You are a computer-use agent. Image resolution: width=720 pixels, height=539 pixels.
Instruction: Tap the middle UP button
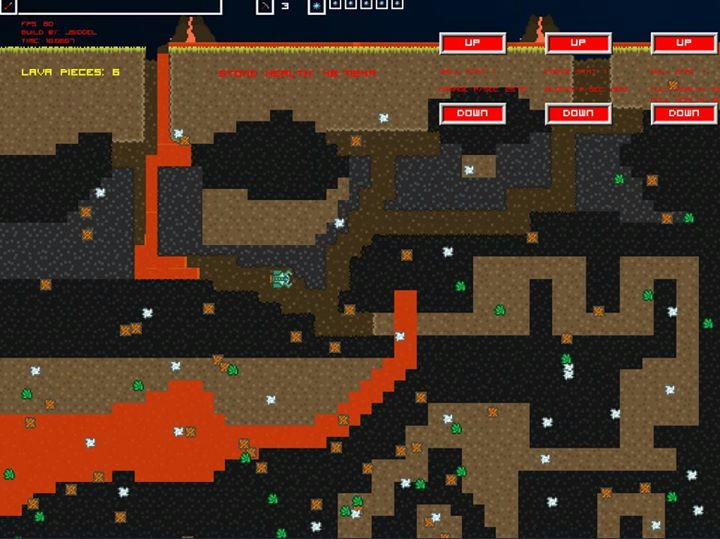578,43
